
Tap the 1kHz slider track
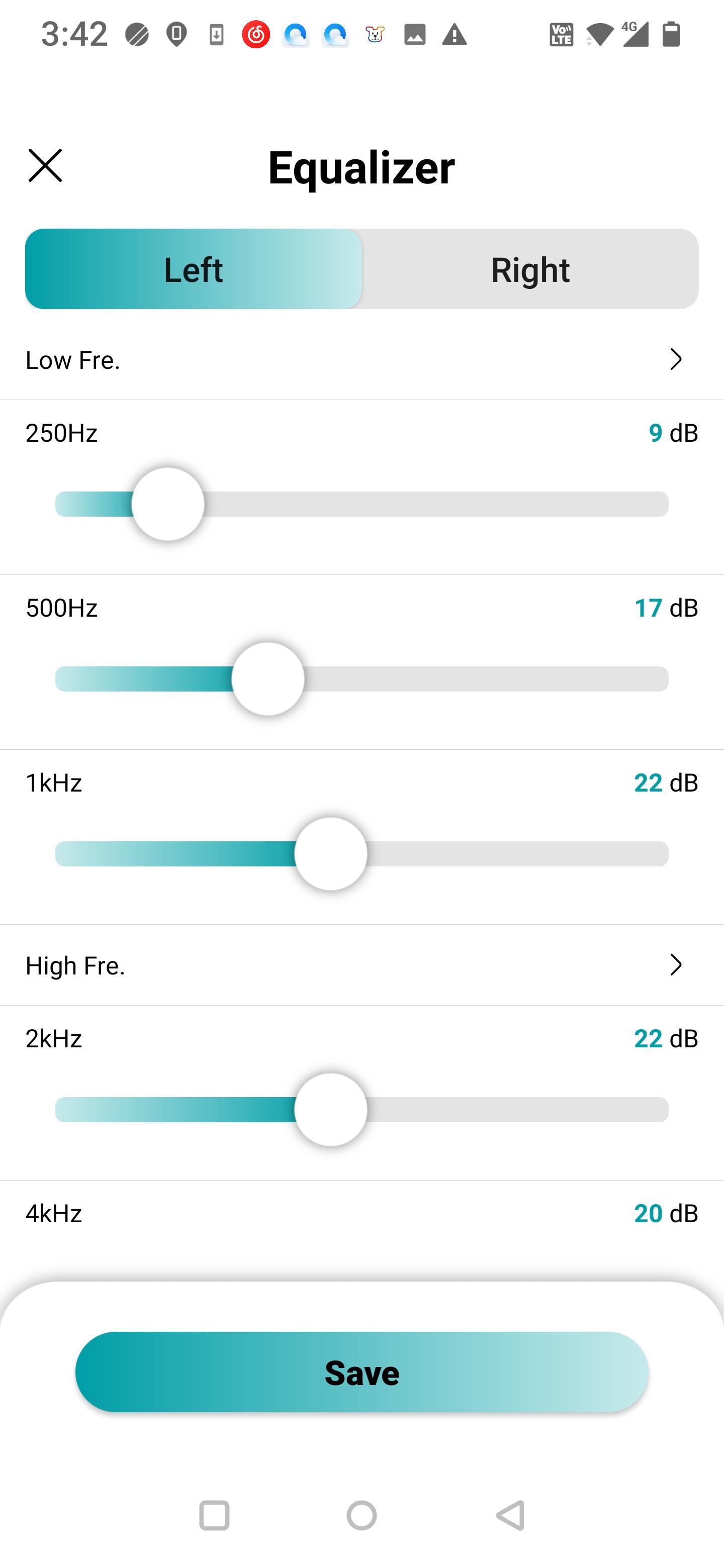pos(361,854)
